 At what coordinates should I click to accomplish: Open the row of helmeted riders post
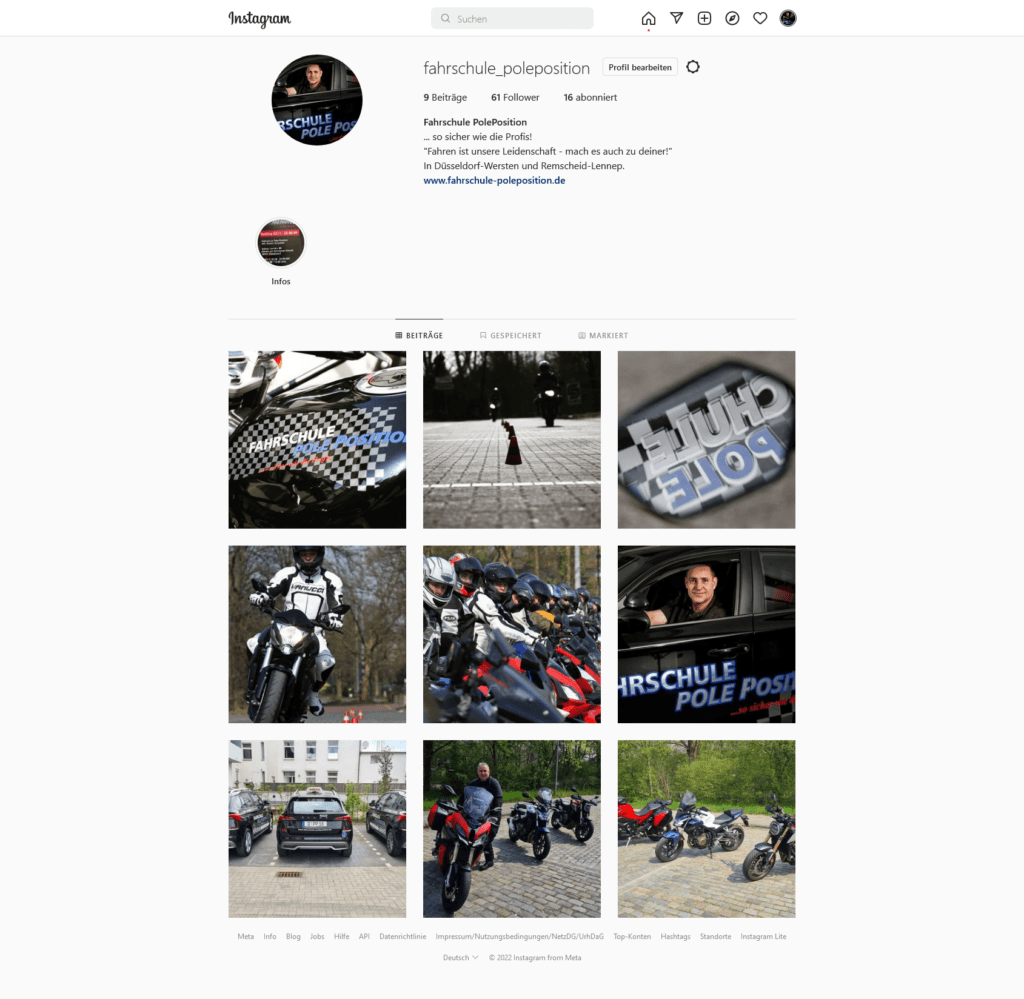coord(511,634)
